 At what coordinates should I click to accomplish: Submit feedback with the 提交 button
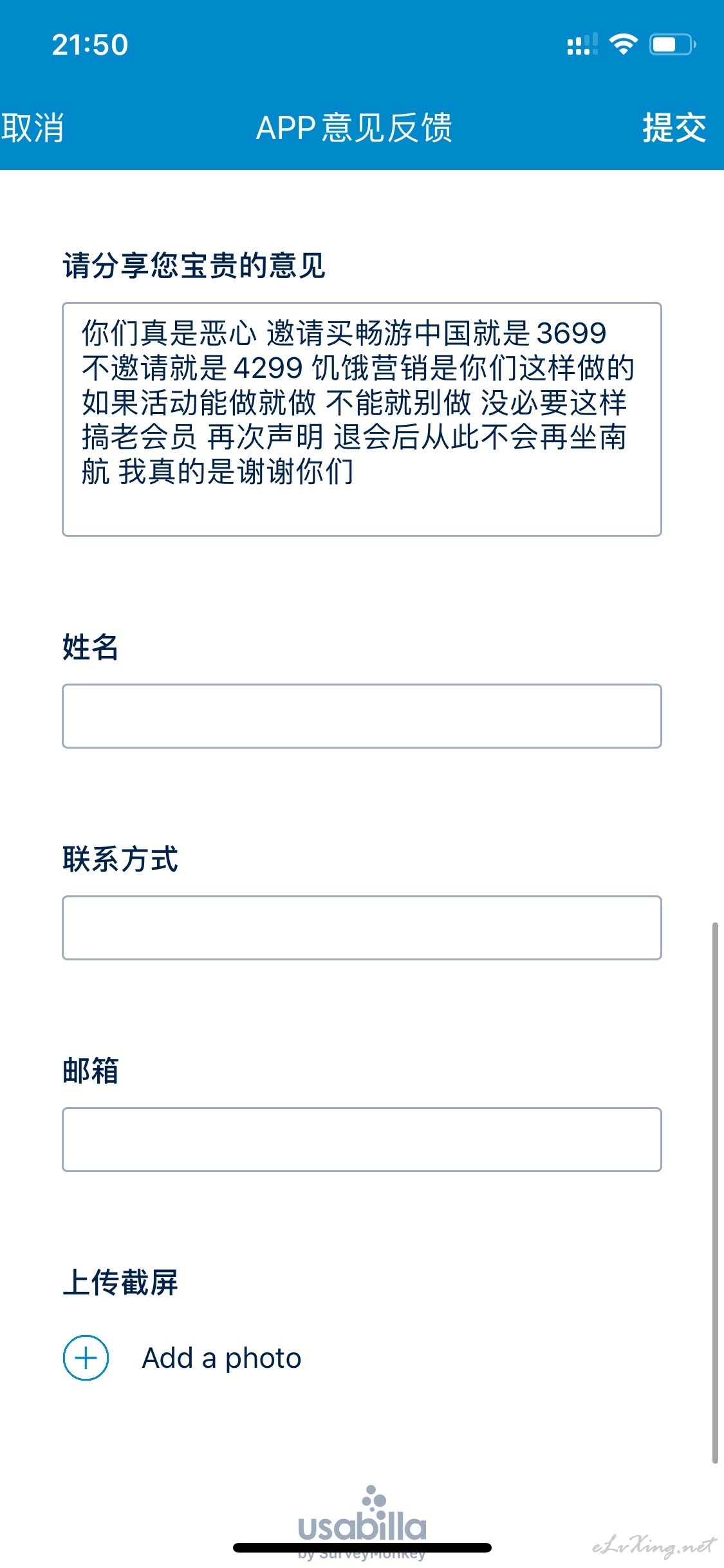tap(674, 127)
